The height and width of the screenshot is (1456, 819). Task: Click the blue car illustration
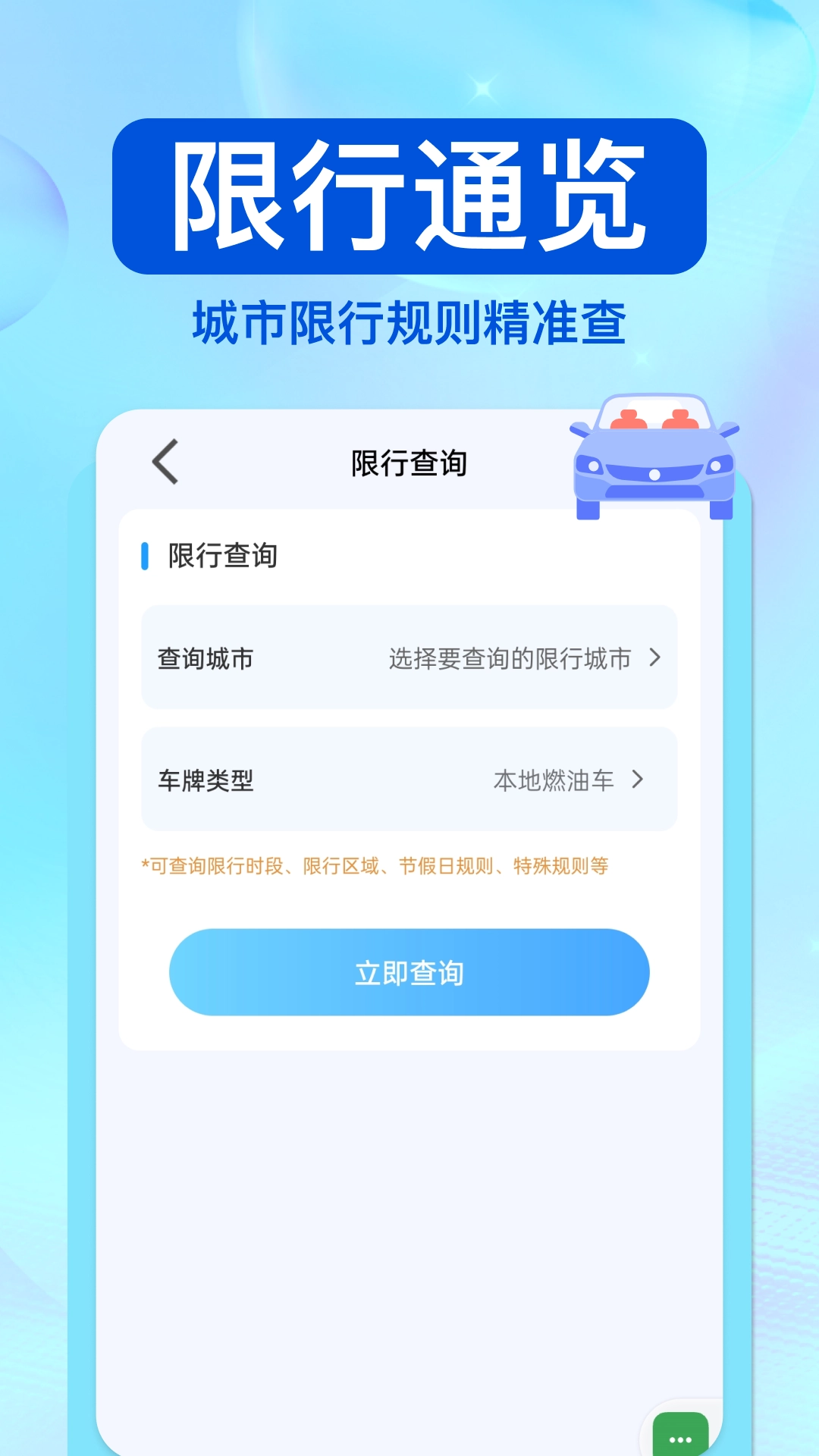pos(654,455)
